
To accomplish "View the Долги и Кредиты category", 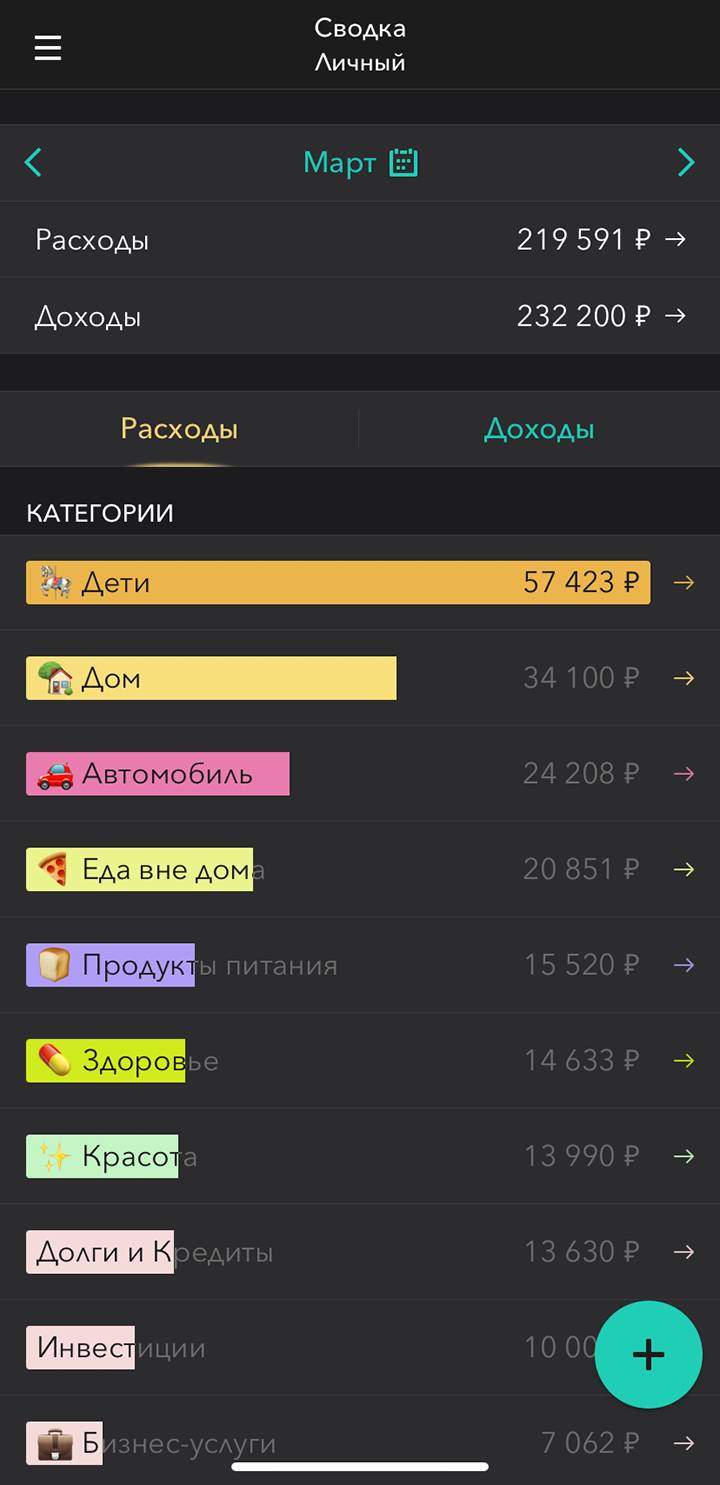I will pos(360,1252).
